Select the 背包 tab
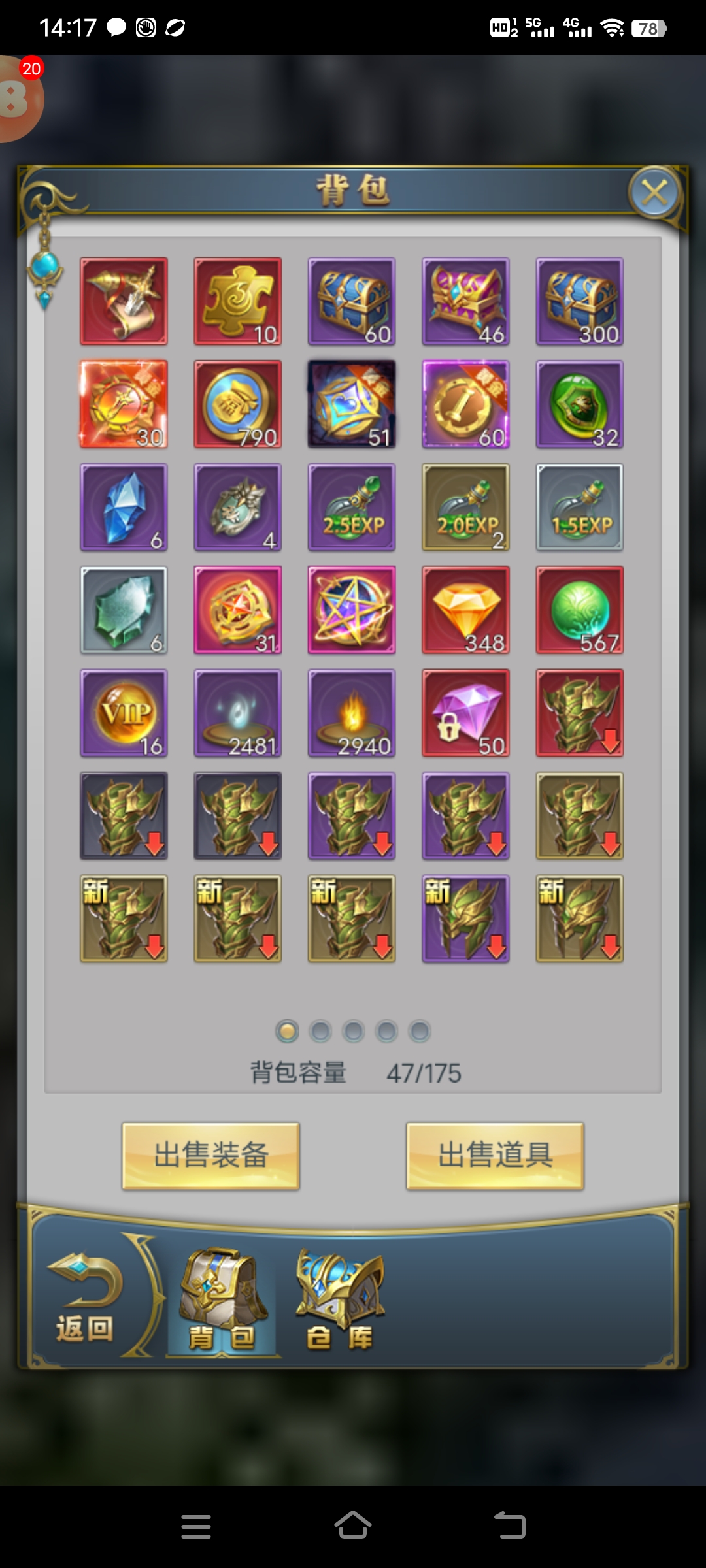Screen dimensions: 706x1568 [x=222, y=1300]
